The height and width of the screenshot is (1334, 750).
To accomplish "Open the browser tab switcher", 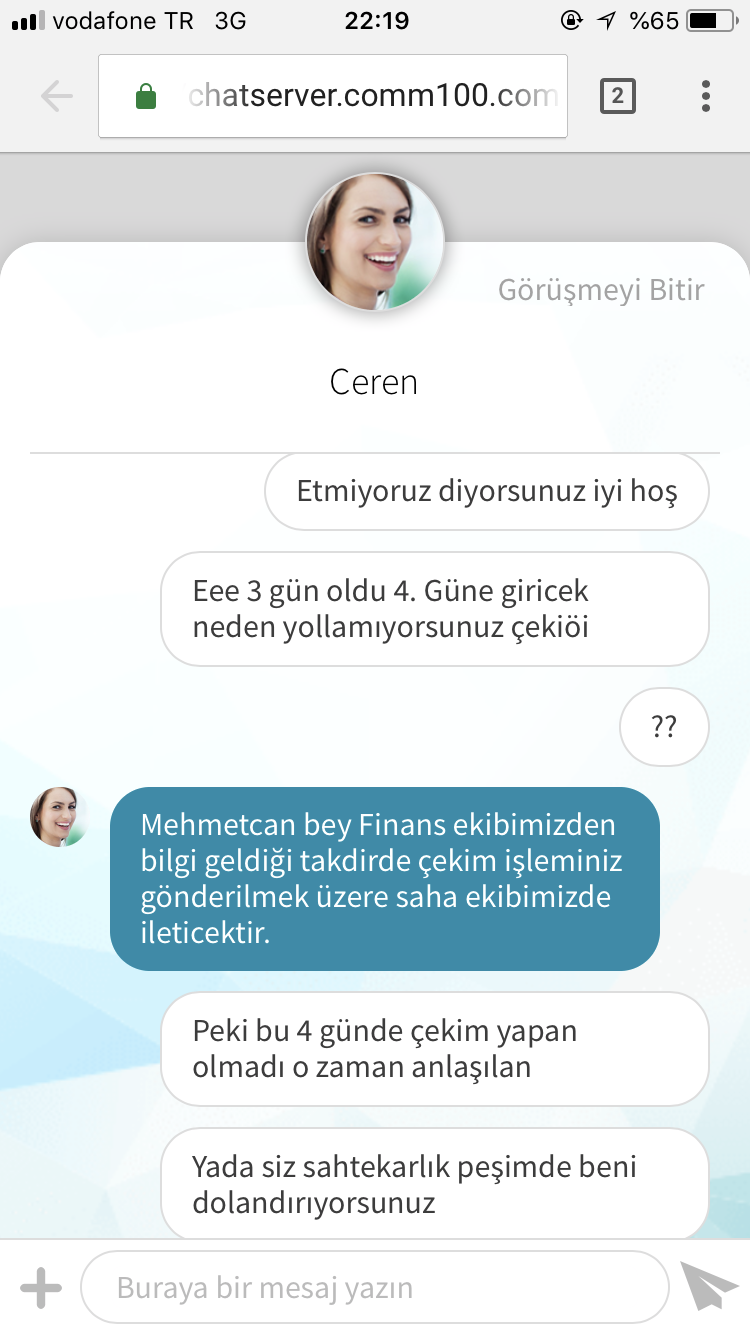I will point(617,97).
